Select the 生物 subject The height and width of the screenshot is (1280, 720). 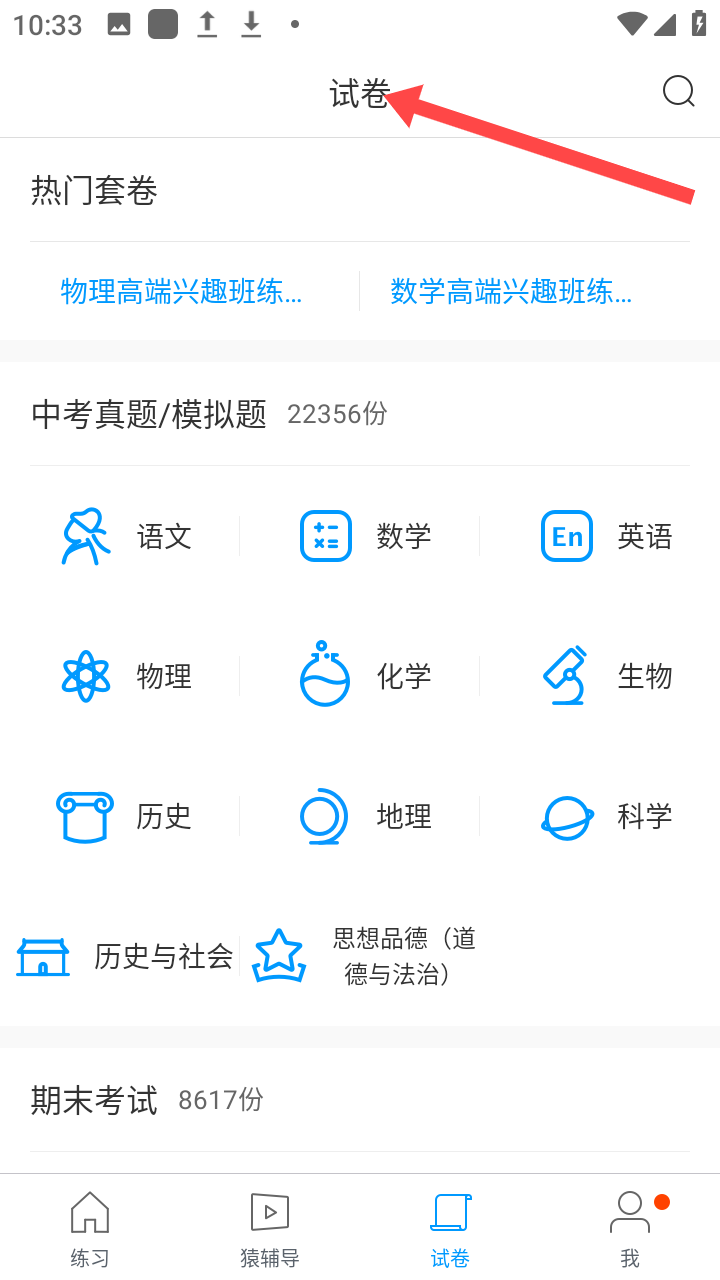pos(606,677)
